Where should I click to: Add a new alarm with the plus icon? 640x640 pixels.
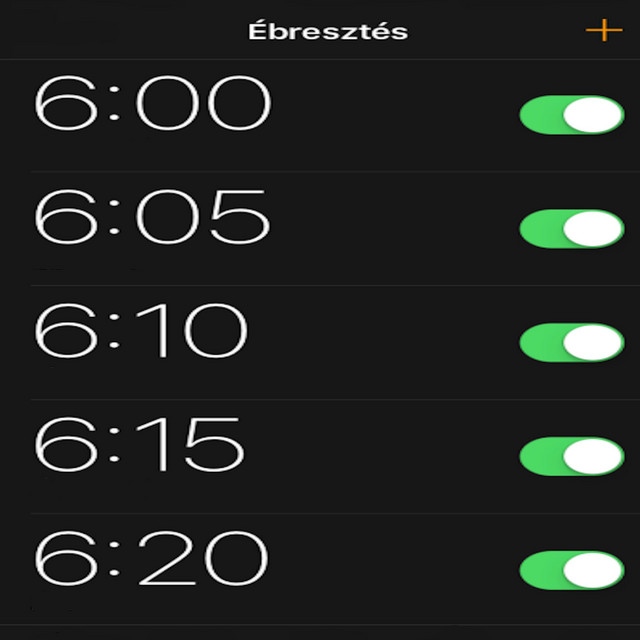click(603, 30)
